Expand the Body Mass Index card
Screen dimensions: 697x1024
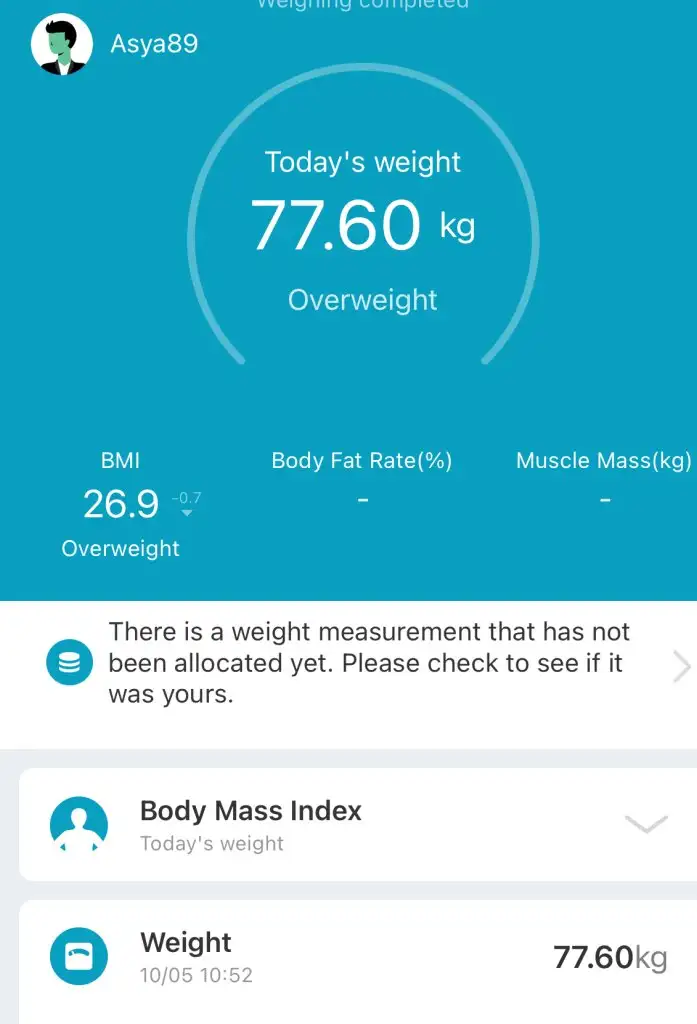(645, 824)
